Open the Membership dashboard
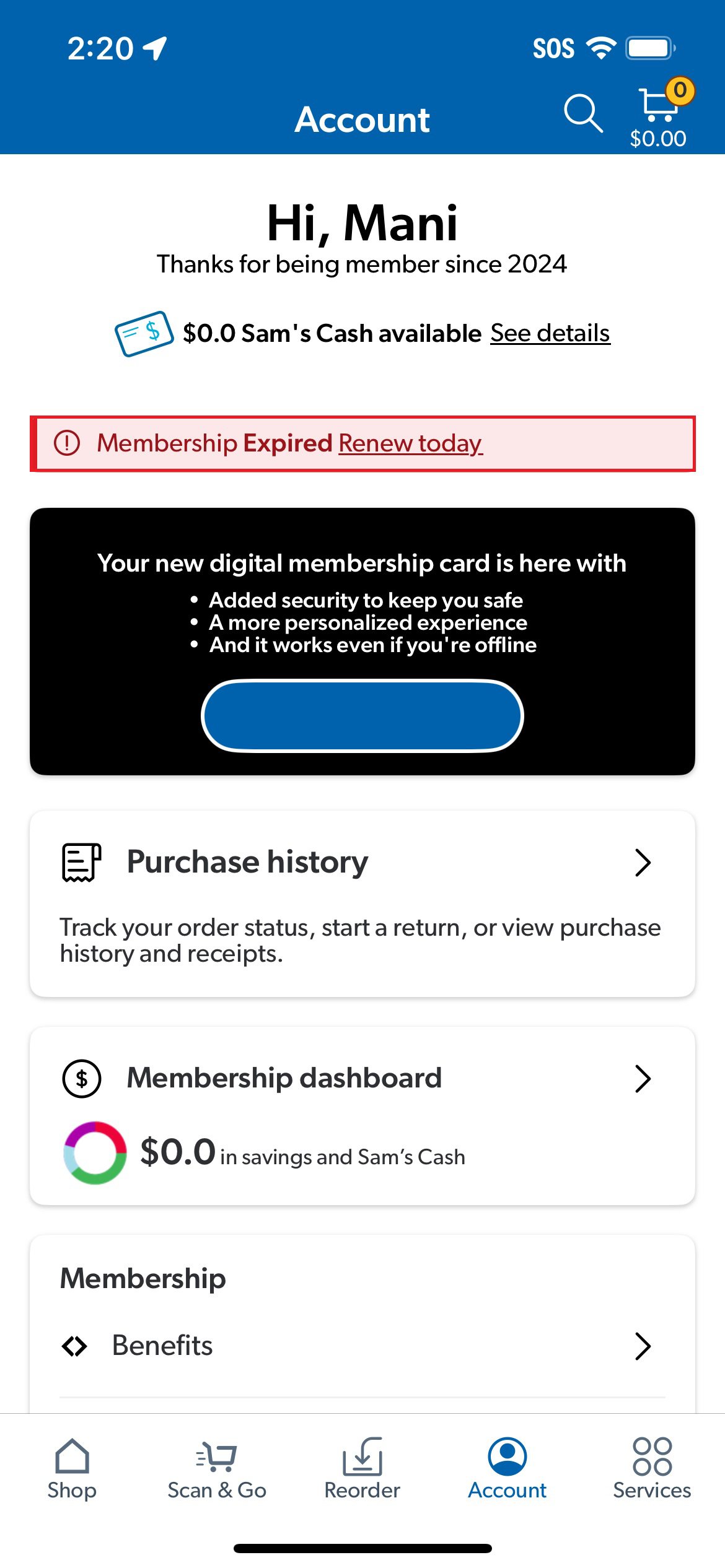Image resolution: width=725 pixels, height=1568 pixels. click(x=362, y=1115)
